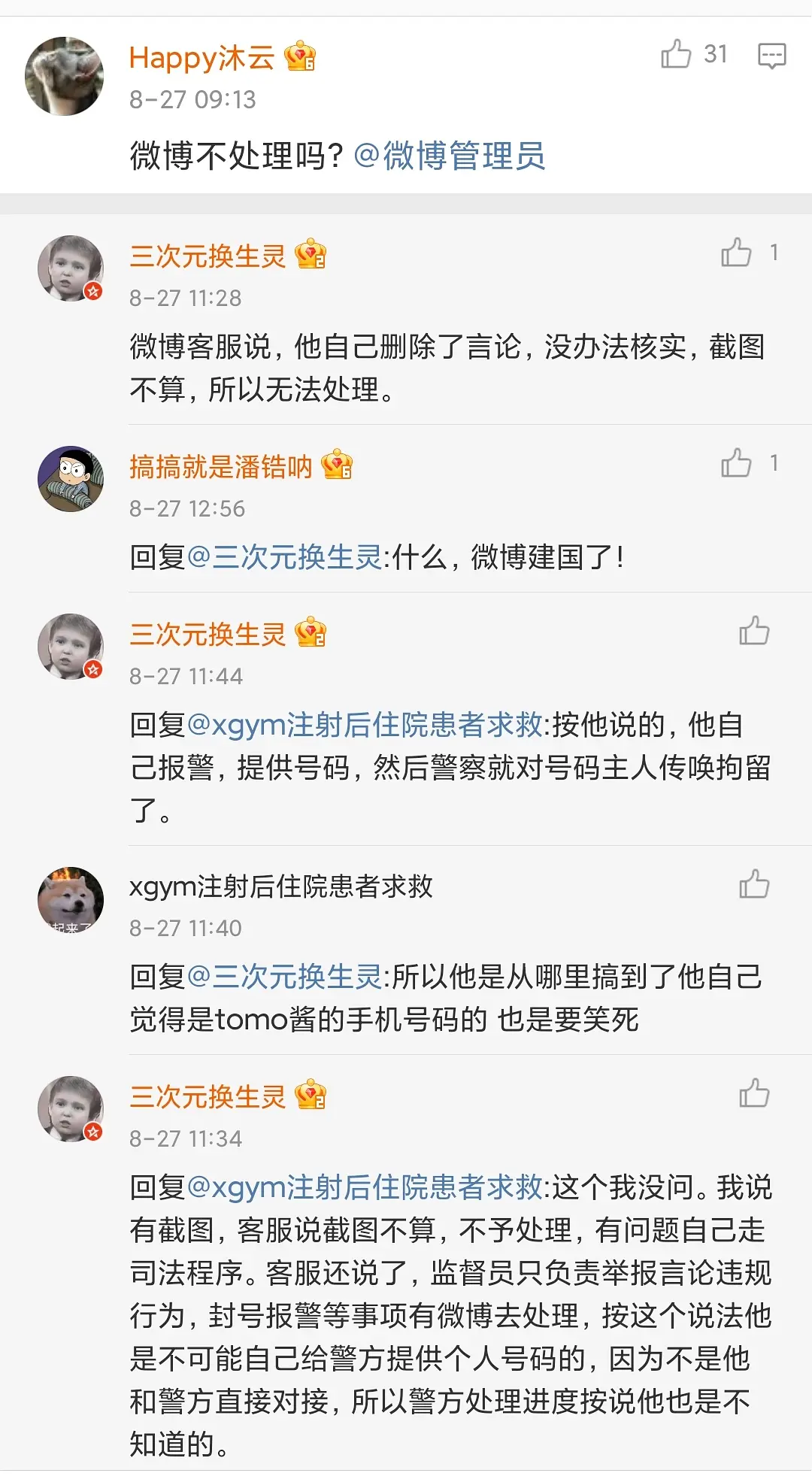Open Happy沐云 username link

pos(201,58)
